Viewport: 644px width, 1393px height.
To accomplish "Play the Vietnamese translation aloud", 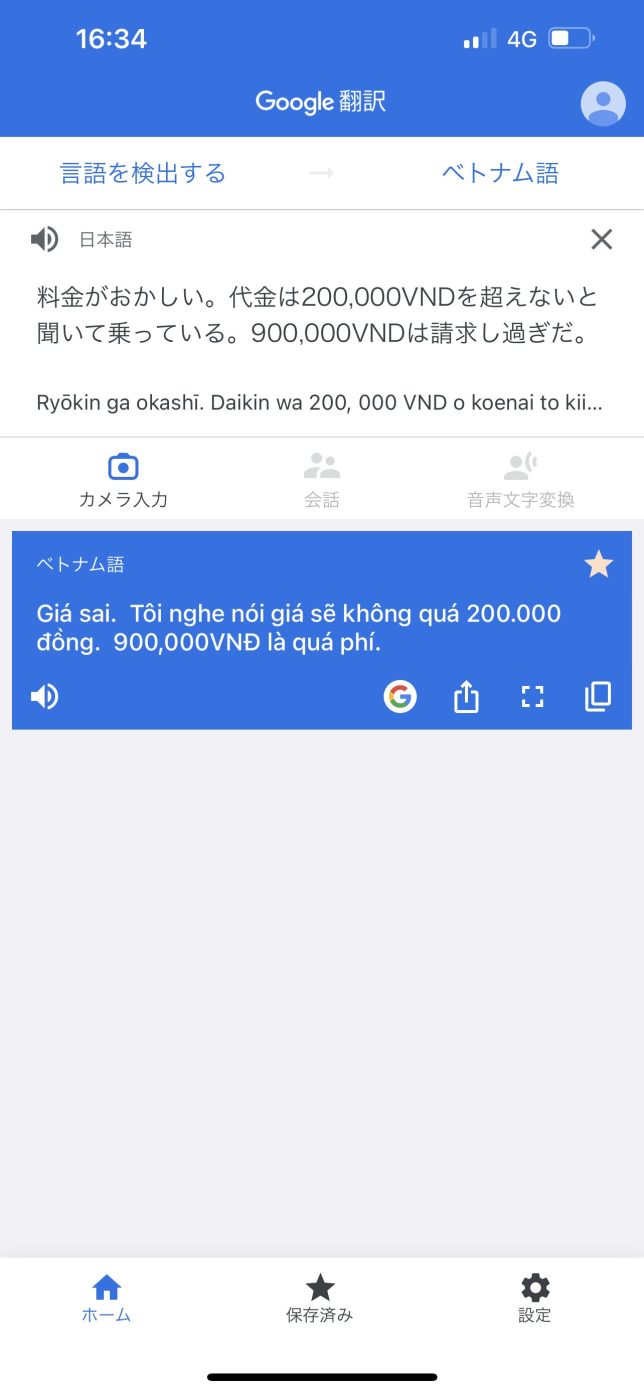I will coord(44,696).
